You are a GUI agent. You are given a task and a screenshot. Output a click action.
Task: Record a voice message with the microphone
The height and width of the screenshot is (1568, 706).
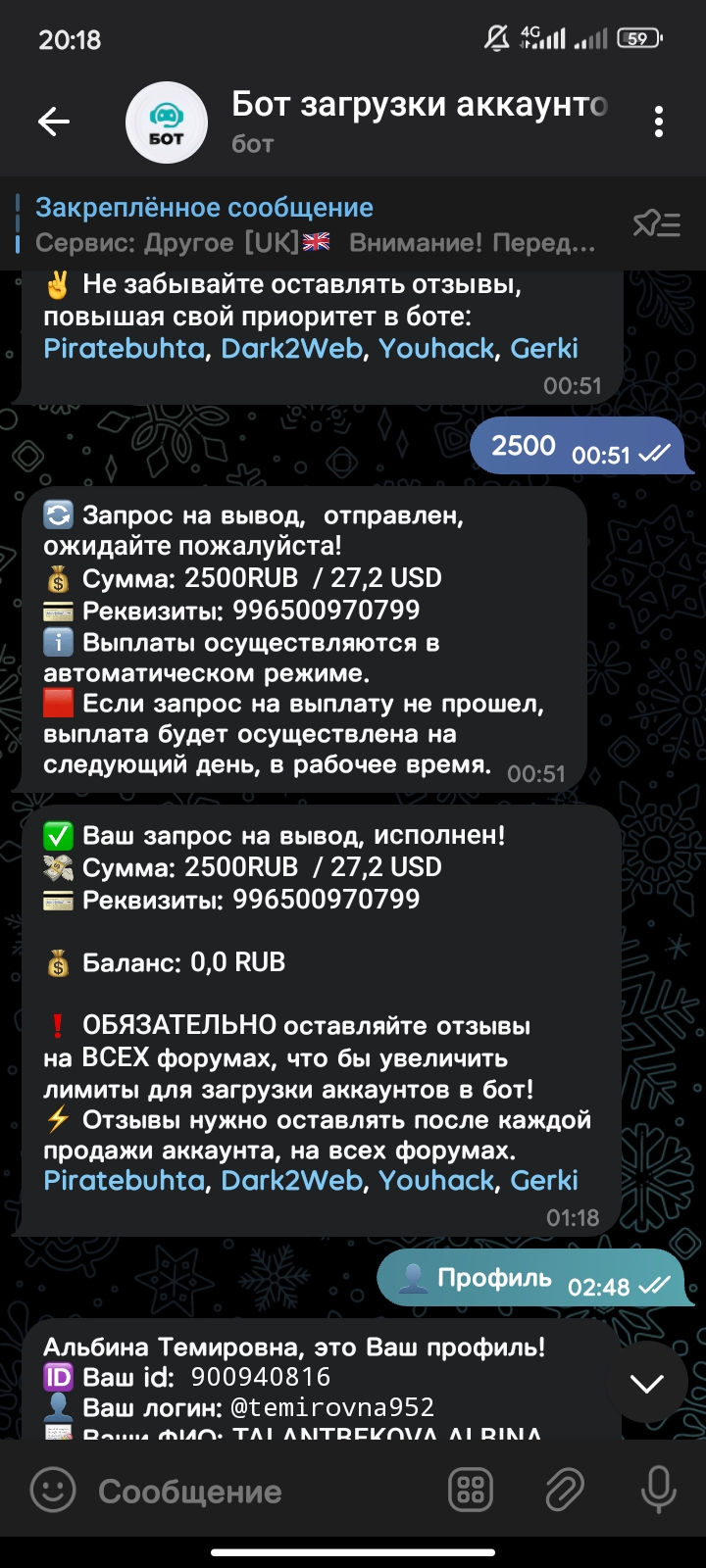pyautogui.click(x=658, y=1491)
